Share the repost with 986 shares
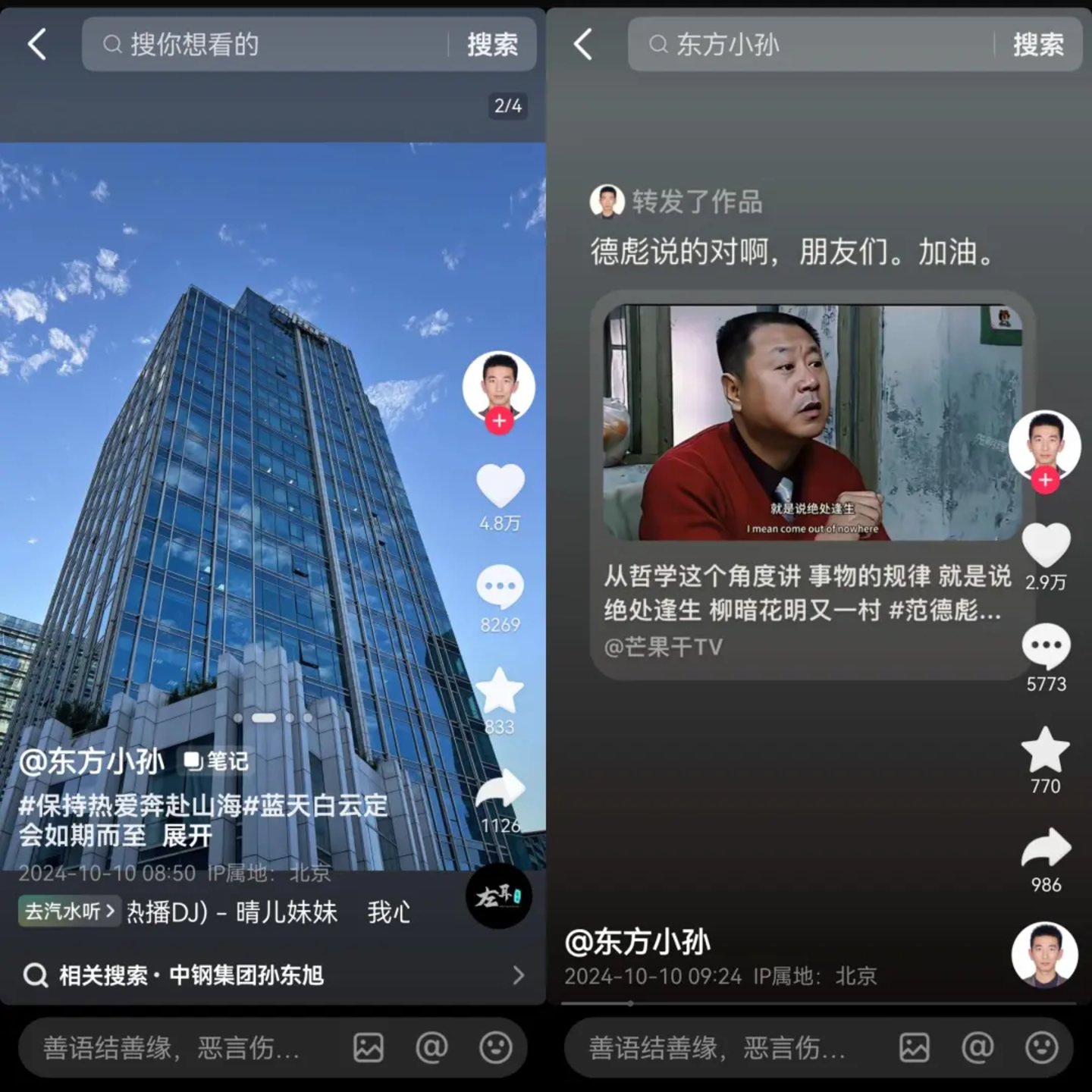This screenshot has width=1092, height=1092. [1046, 848]
